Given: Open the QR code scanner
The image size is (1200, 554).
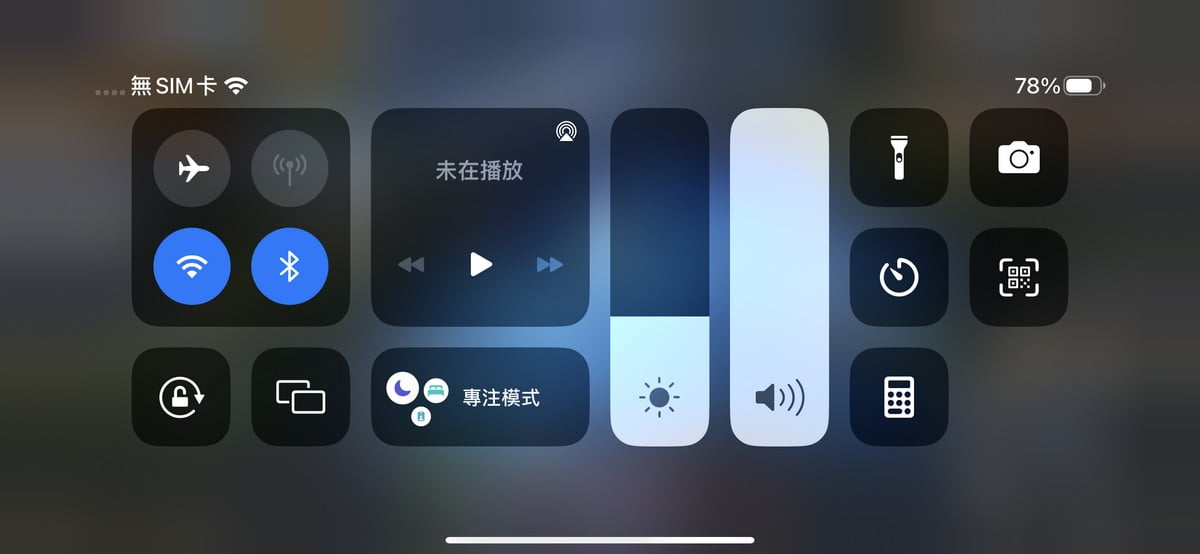Looking at the screenshot, I should point(1018,277).
